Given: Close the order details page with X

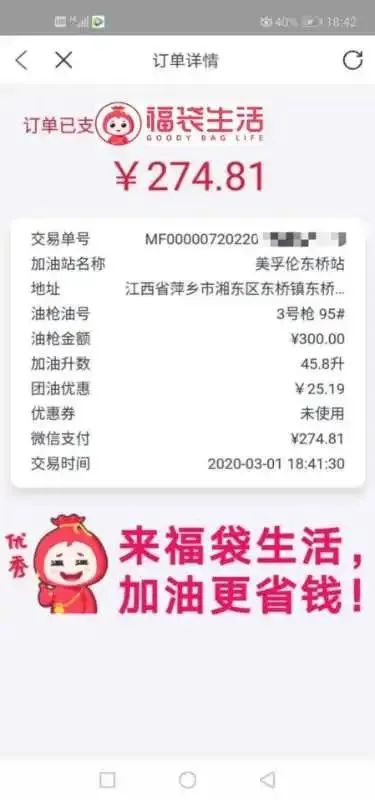Looking at the screenshot, I should click(x=63, y=60).
